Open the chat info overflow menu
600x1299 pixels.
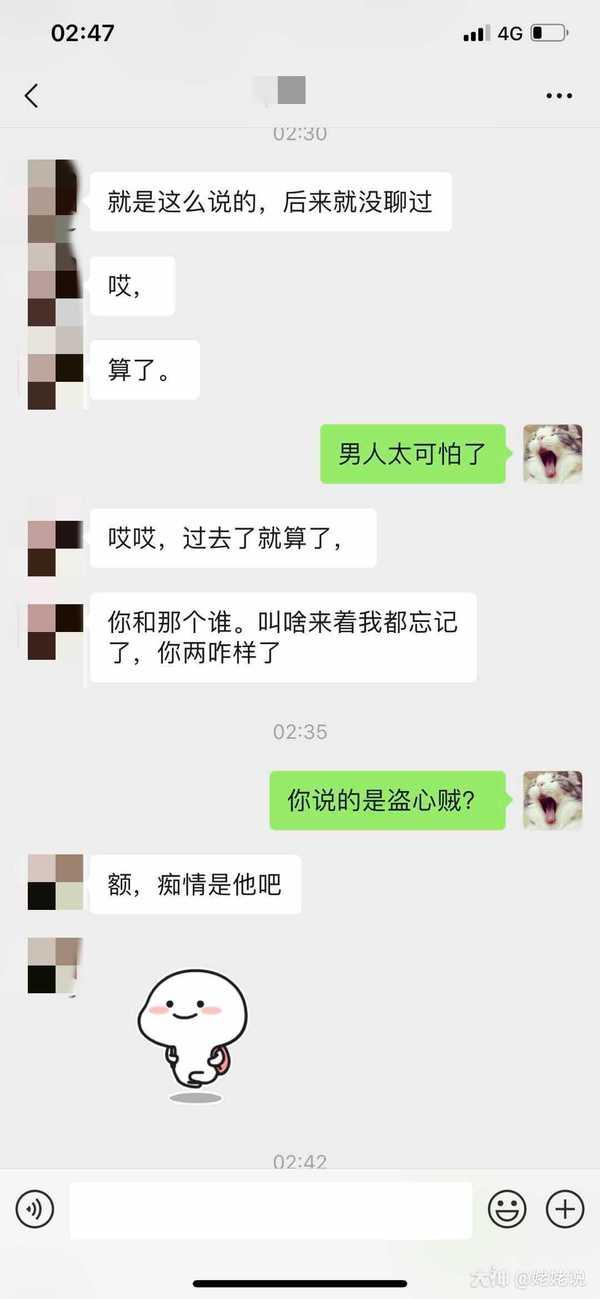point(559,96)
